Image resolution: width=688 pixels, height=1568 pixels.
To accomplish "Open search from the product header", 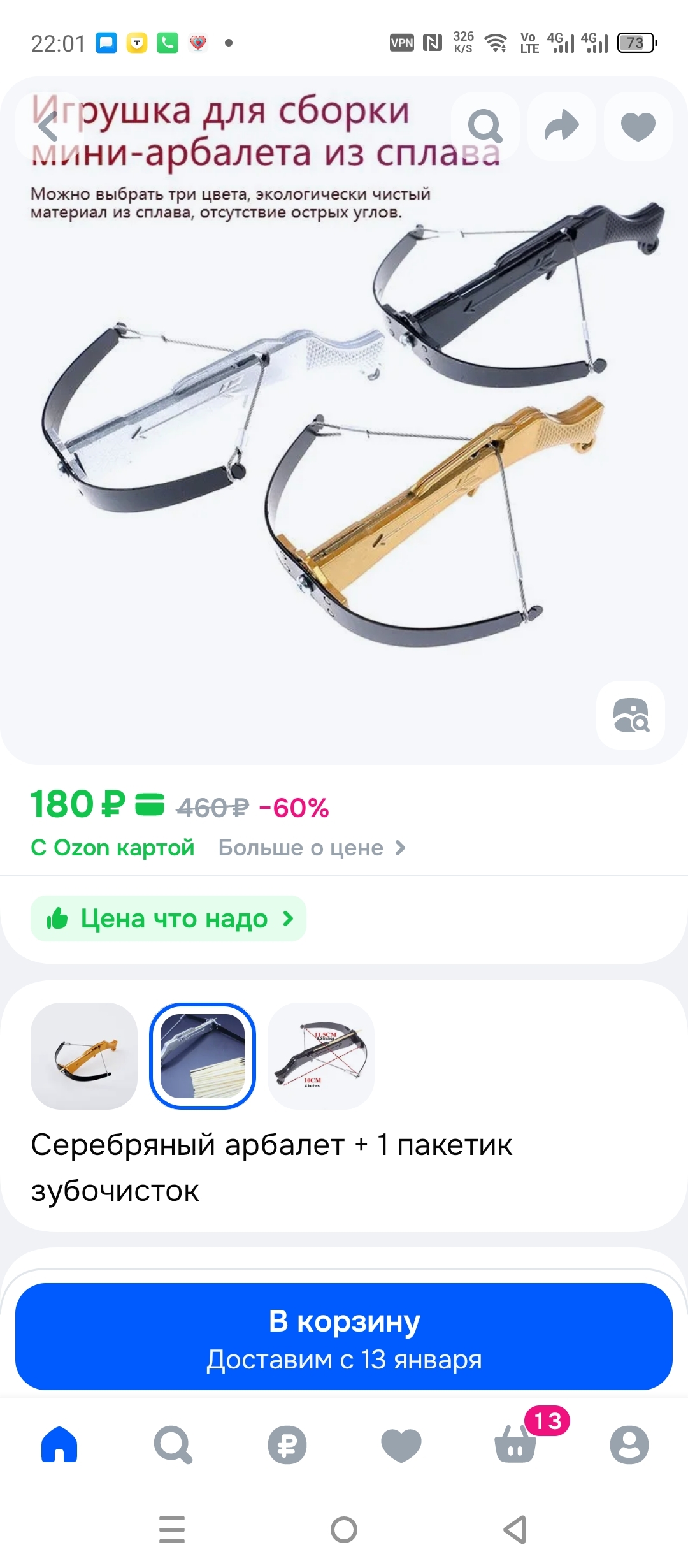I will (485, 126).
